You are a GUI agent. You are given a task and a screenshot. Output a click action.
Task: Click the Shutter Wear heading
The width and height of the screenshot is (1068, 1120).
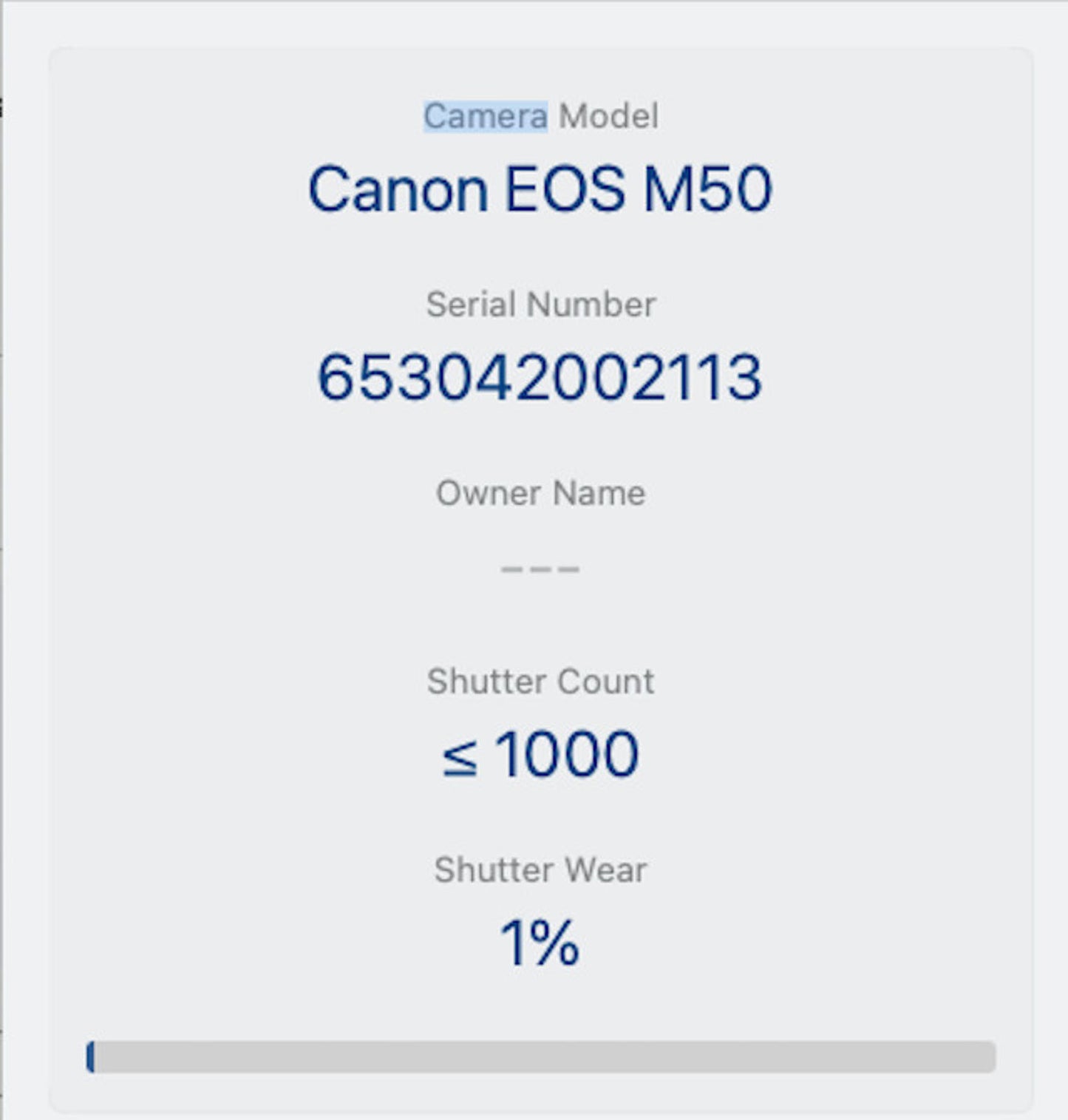click(x=540, y=869)
